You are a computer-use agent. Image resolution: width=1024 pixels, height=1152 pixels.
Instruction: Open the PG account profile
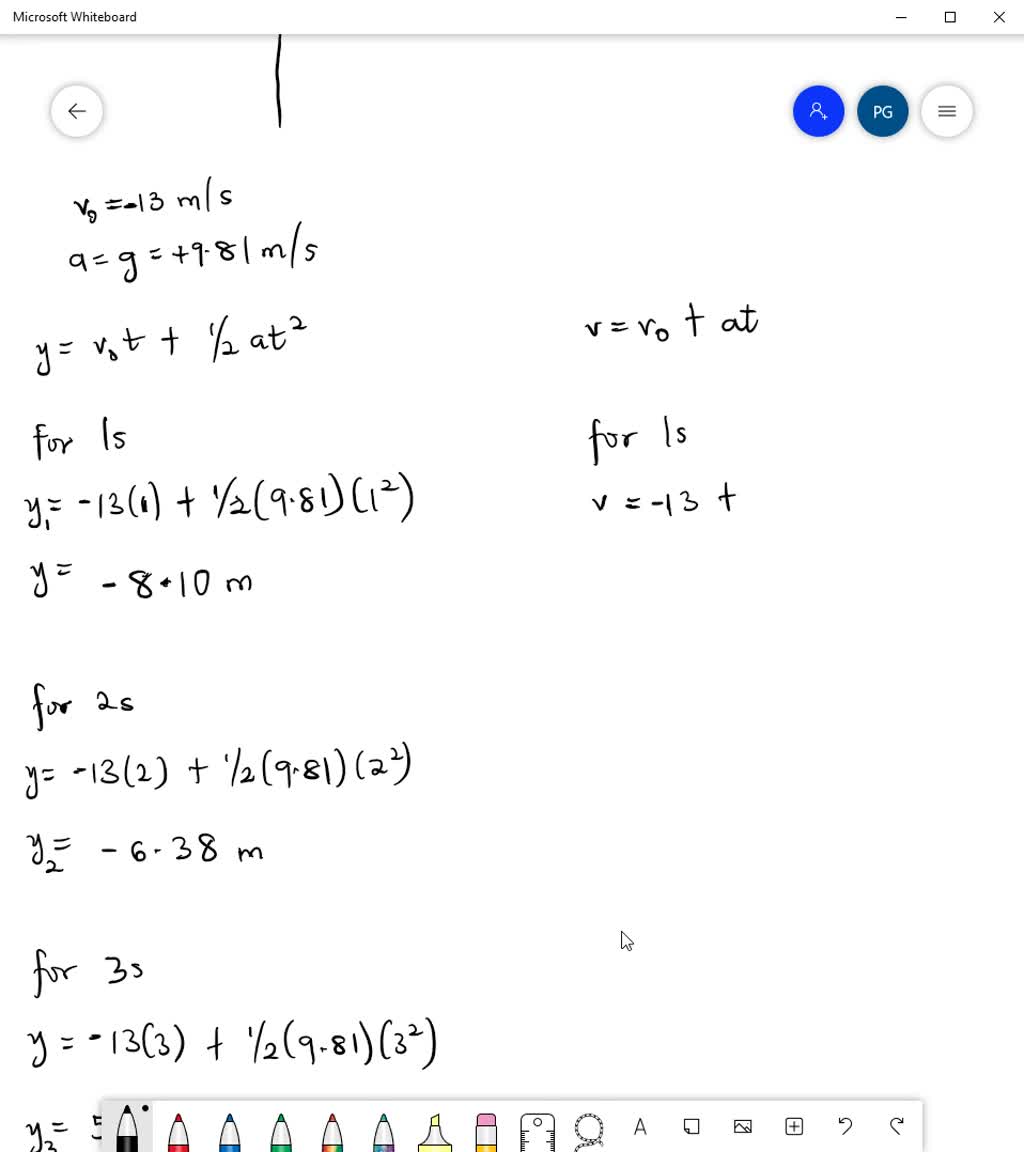pyautogui.click(x=882, y=111)
